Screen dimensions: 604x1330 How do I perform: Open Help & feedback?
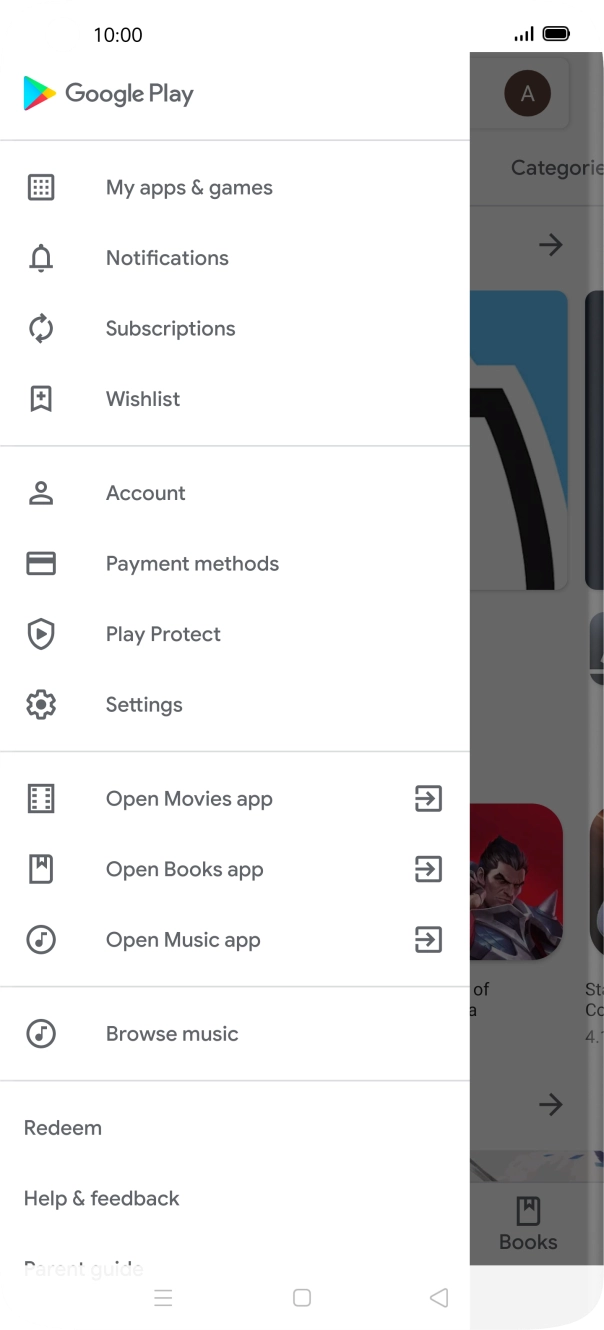coord(102,1198)
